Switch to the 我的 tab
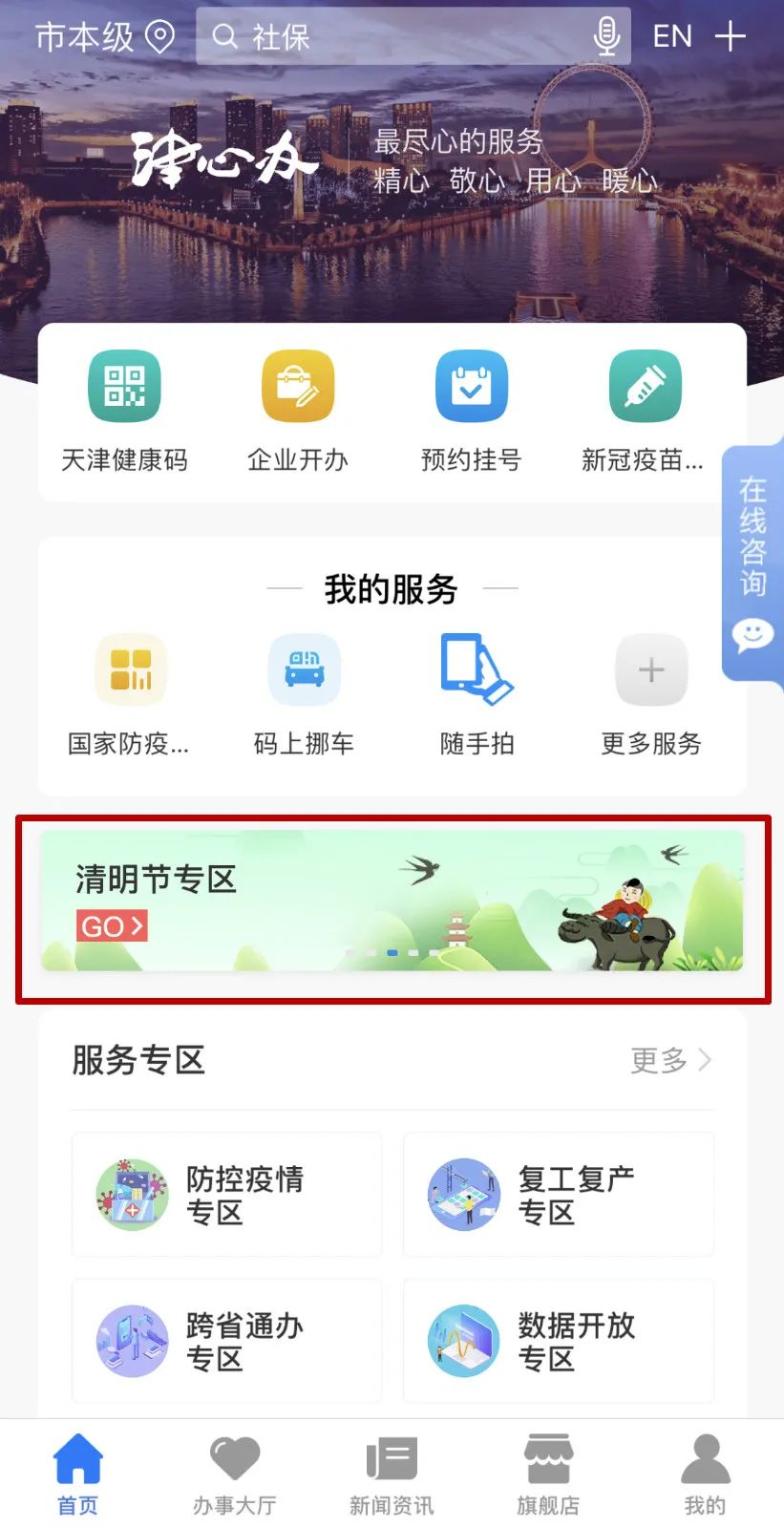Viewport: 784px width, 1528px height. pyautogui.click(x=705, y=1475)
